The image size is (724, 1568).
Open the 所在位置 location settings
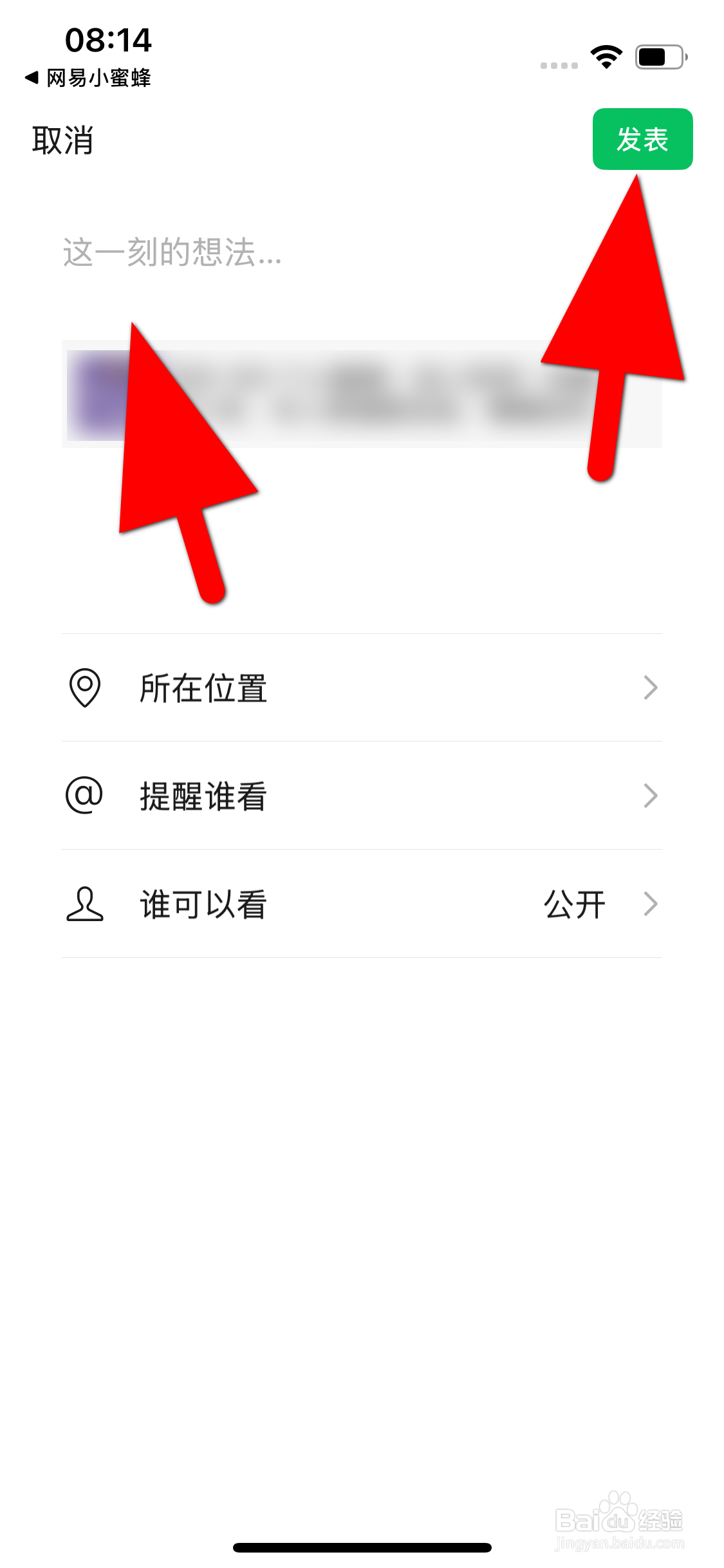[203, 689]
